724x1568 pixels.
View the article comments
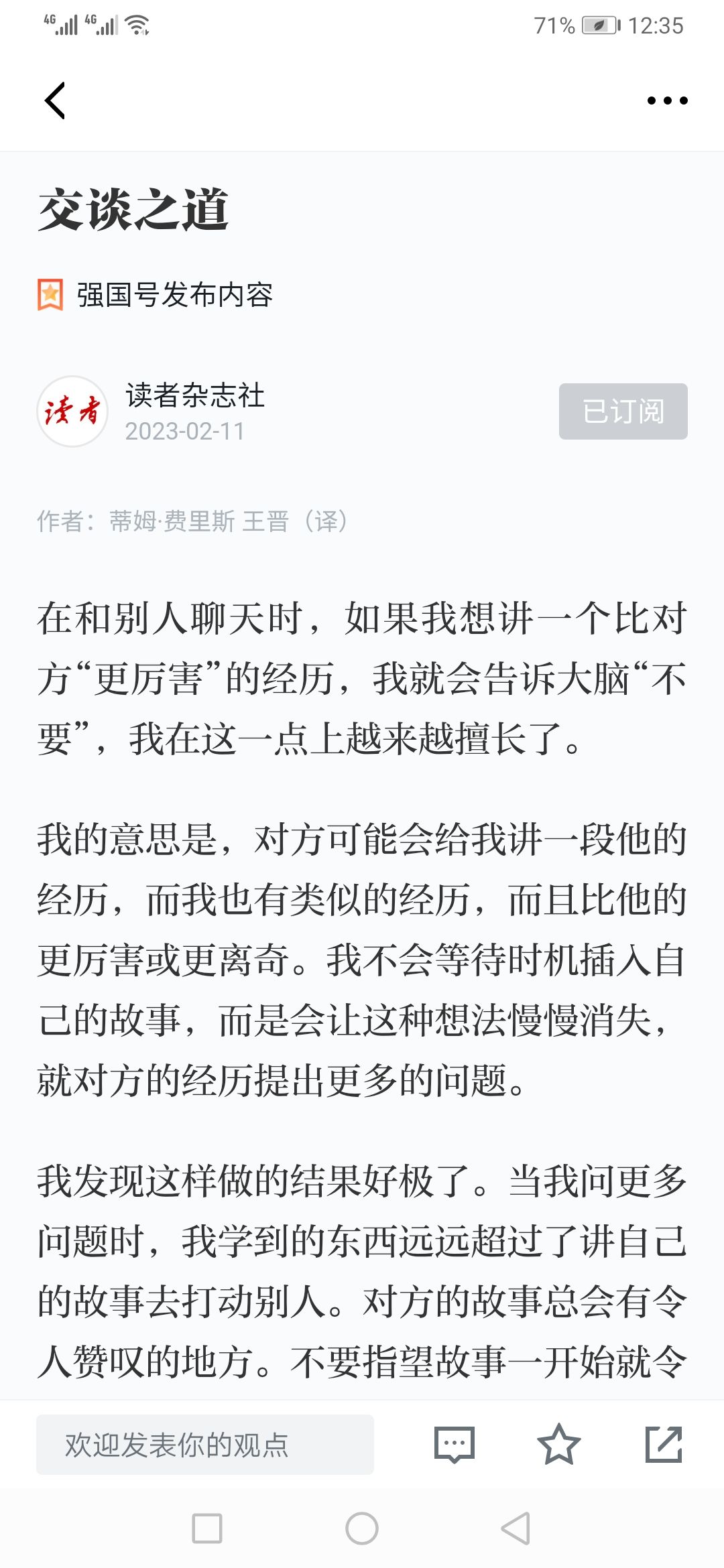click(x=455, y=1445)
